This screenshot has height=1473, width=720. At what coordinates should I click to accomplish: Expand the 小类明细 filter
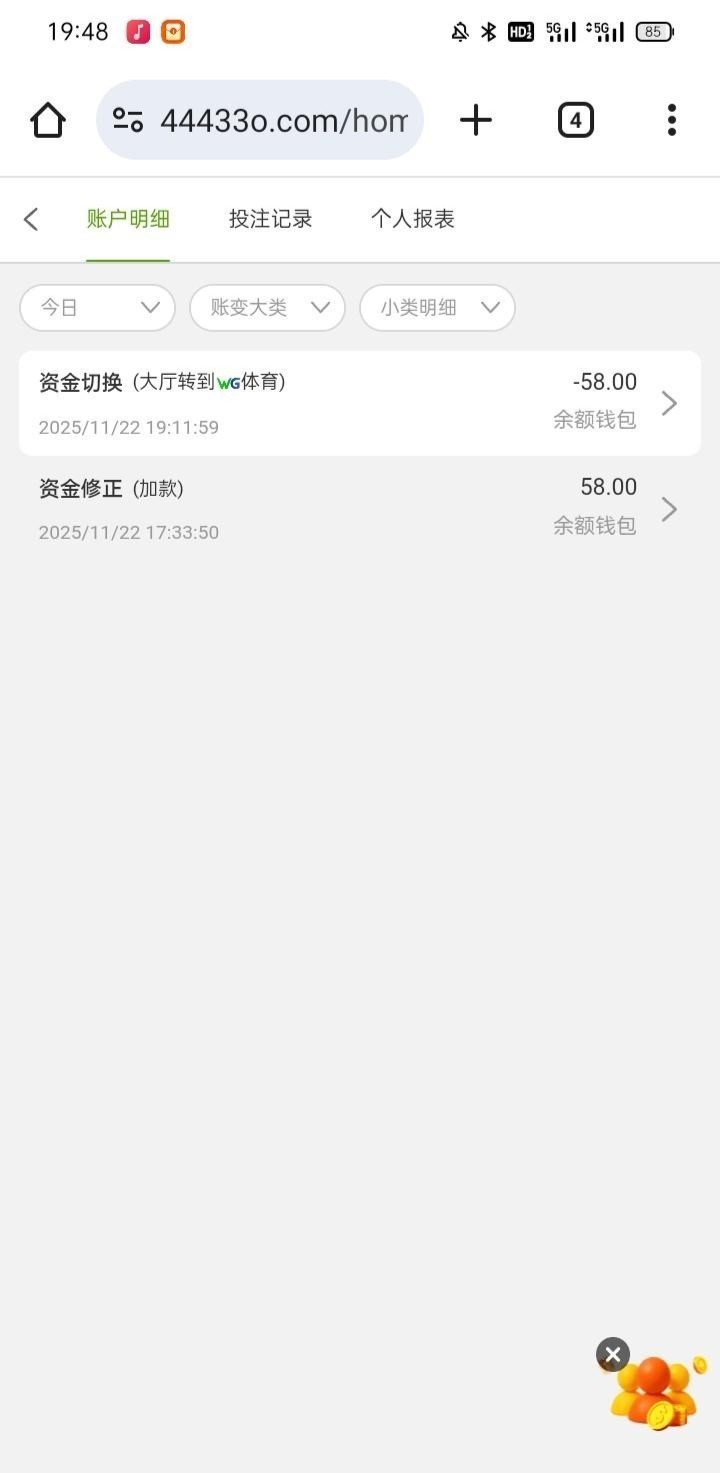(437, 308)
